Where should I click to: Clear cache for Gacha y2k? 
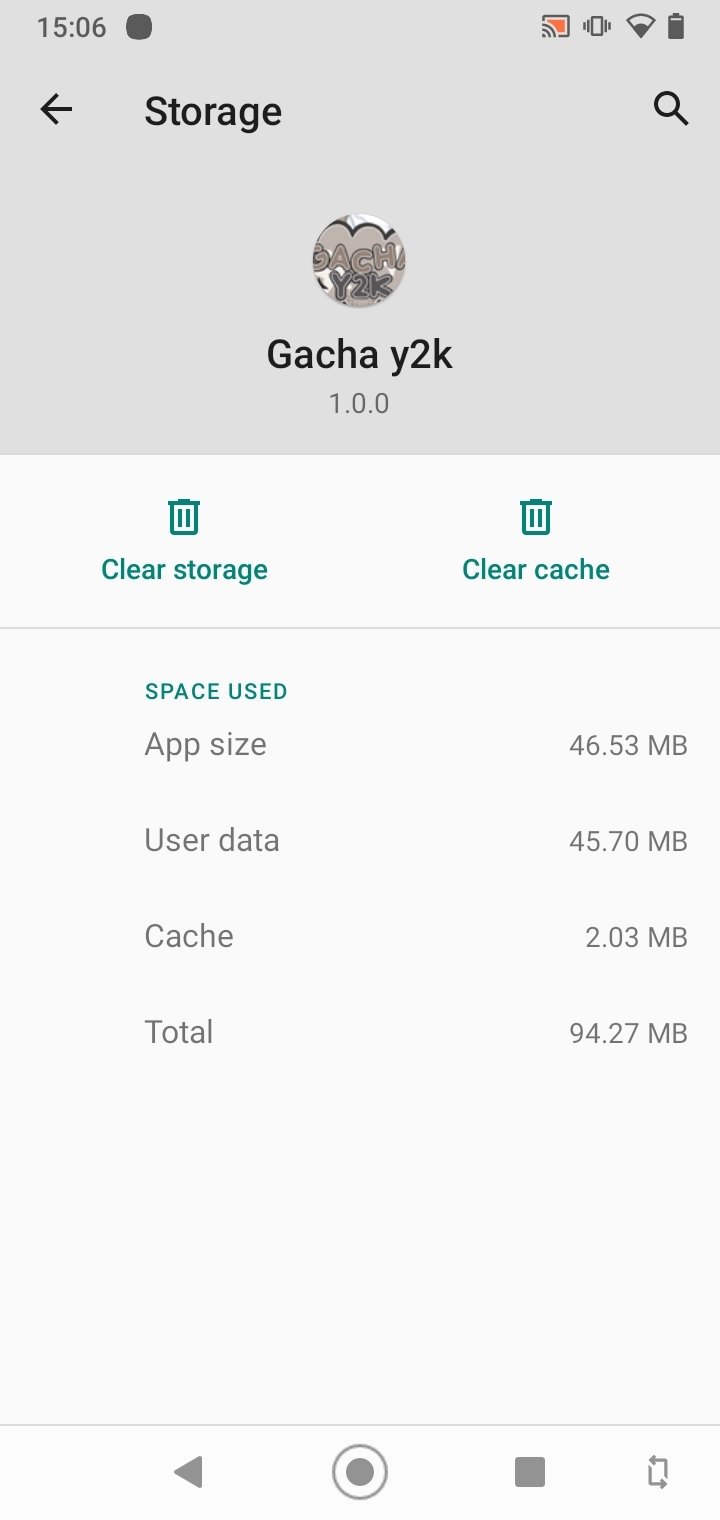tap(535, 541)
